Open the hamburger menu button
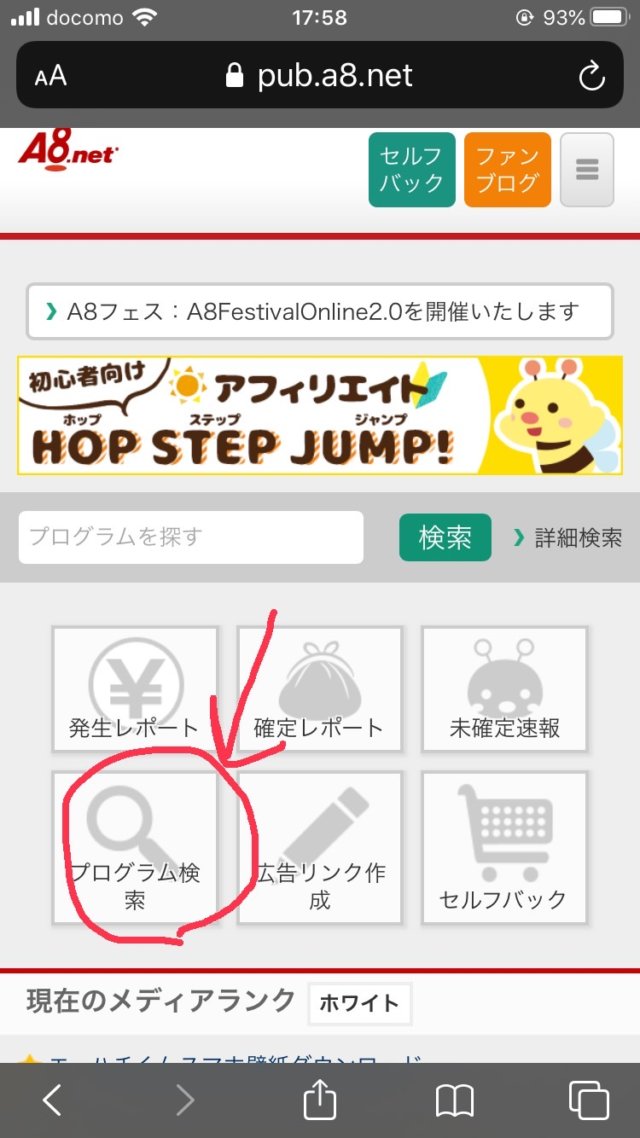Viewport: 640px width, 1138px height. (x=587, y=170)
